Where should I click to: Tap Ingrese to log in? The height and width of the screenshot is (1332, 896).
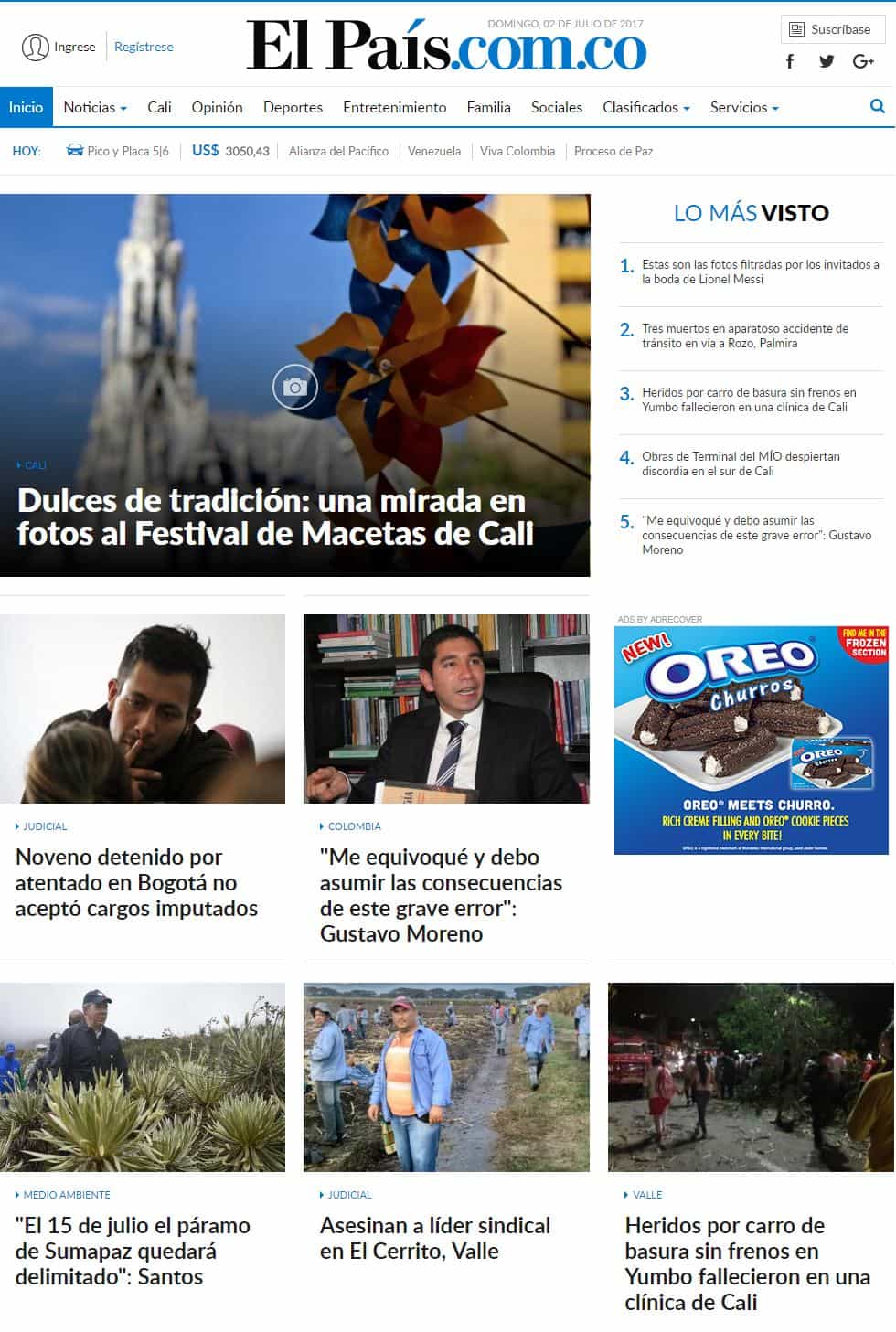[x=59, y=47]
